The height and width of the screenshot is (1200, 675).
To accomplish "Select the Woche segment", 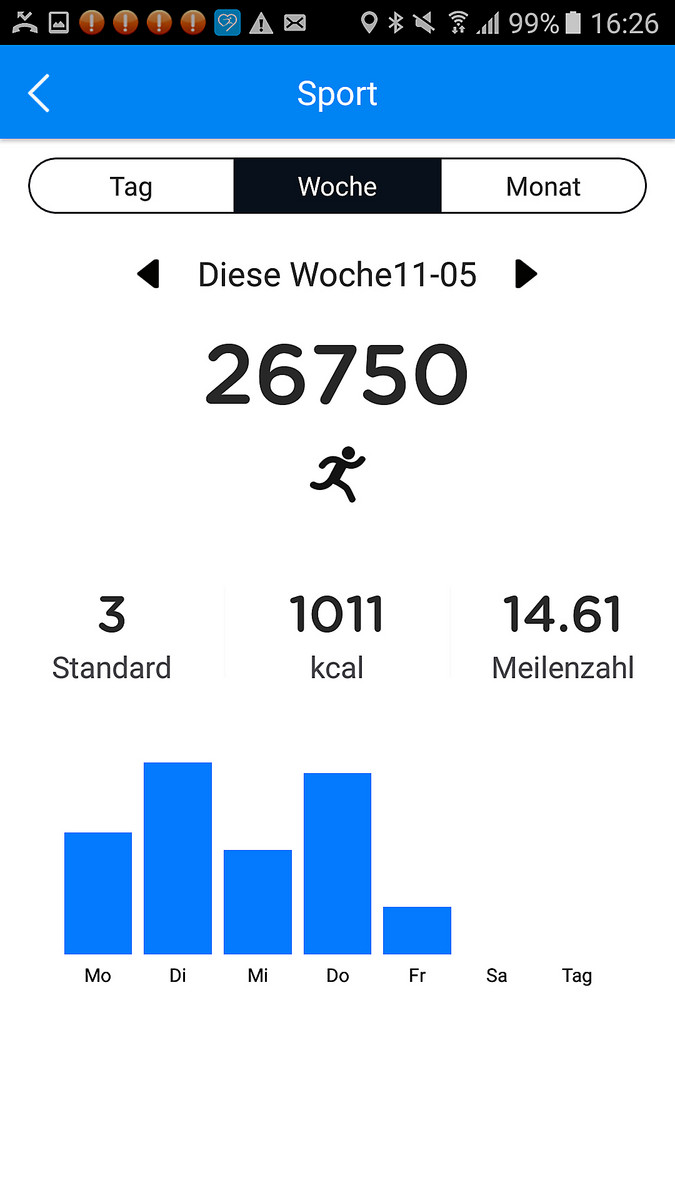I will (337, 186).
